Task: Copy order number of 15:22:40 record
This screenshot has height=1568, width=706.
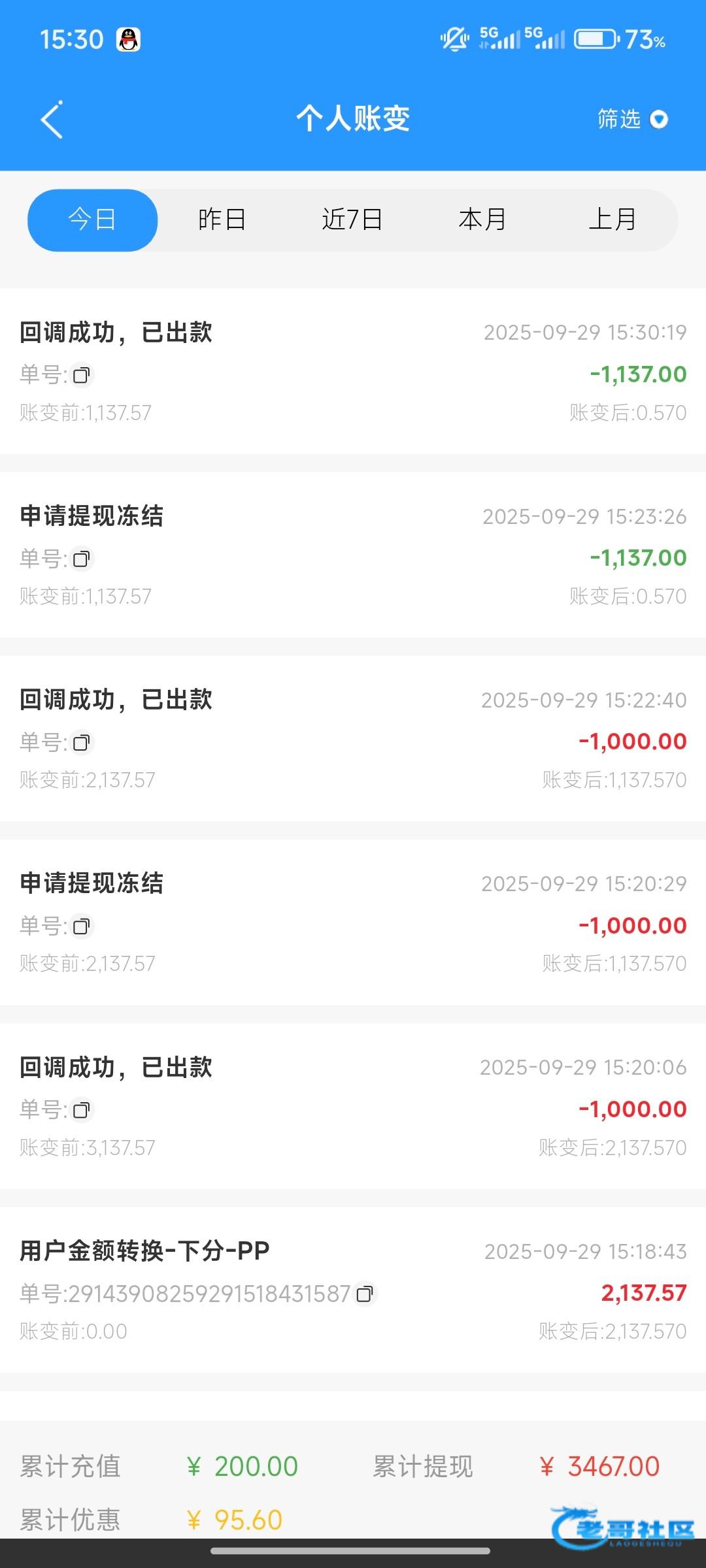Action: pyautogui.click(x=82, y=742)
